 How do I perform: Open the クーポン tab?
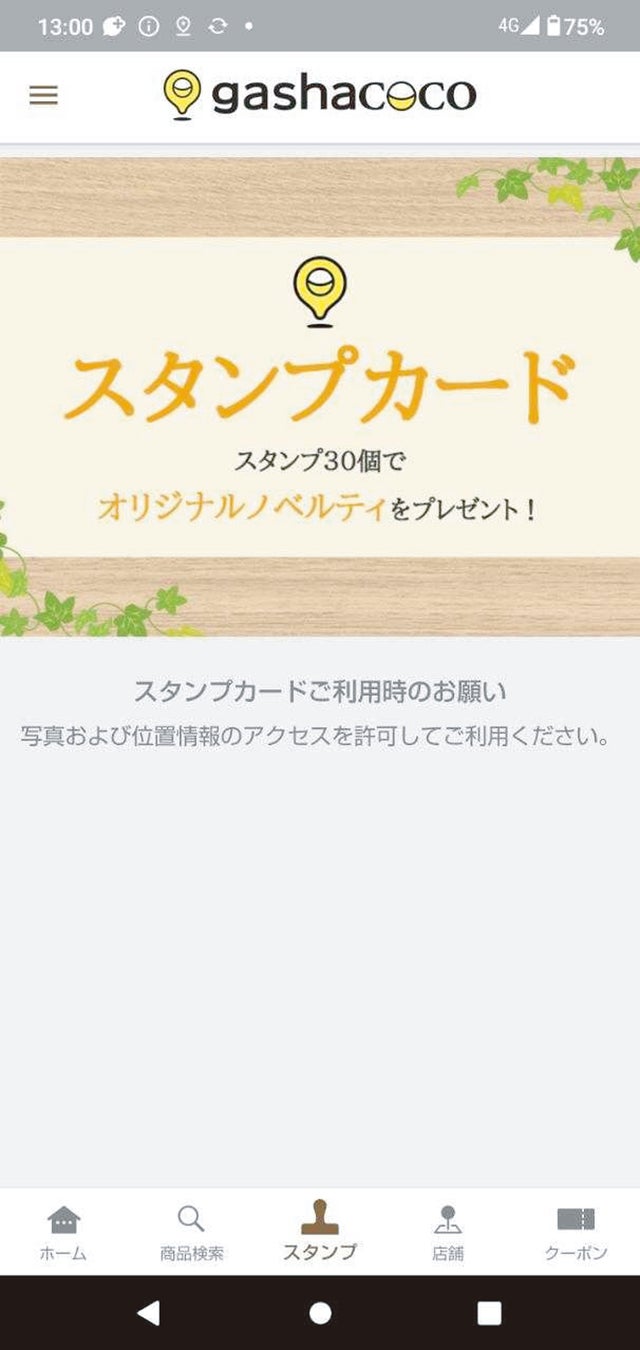pyautogui.click(x=575, y=1232)
